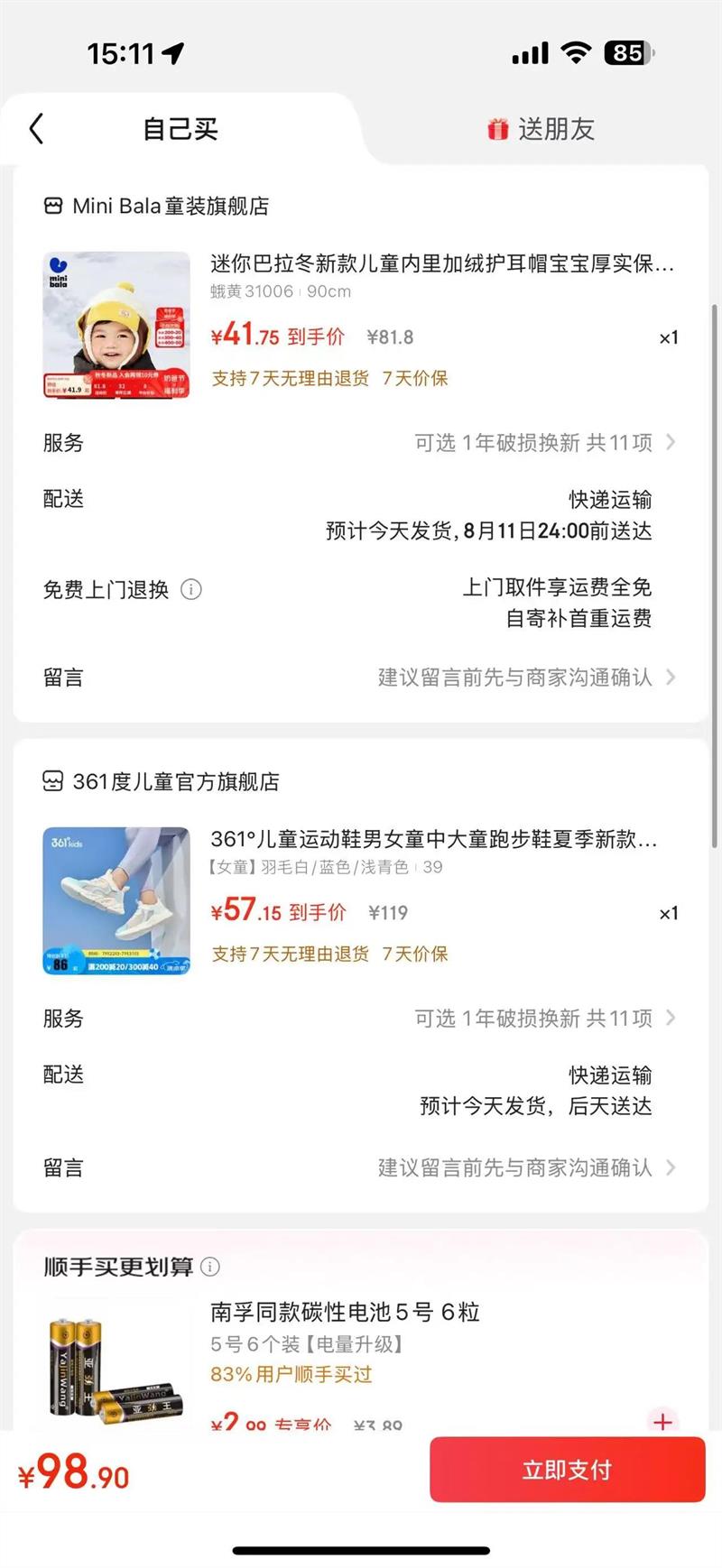722x1568 pixels.
Task: Tap the info icon beside 免费上门退换
Action: (x=191, y=589)
